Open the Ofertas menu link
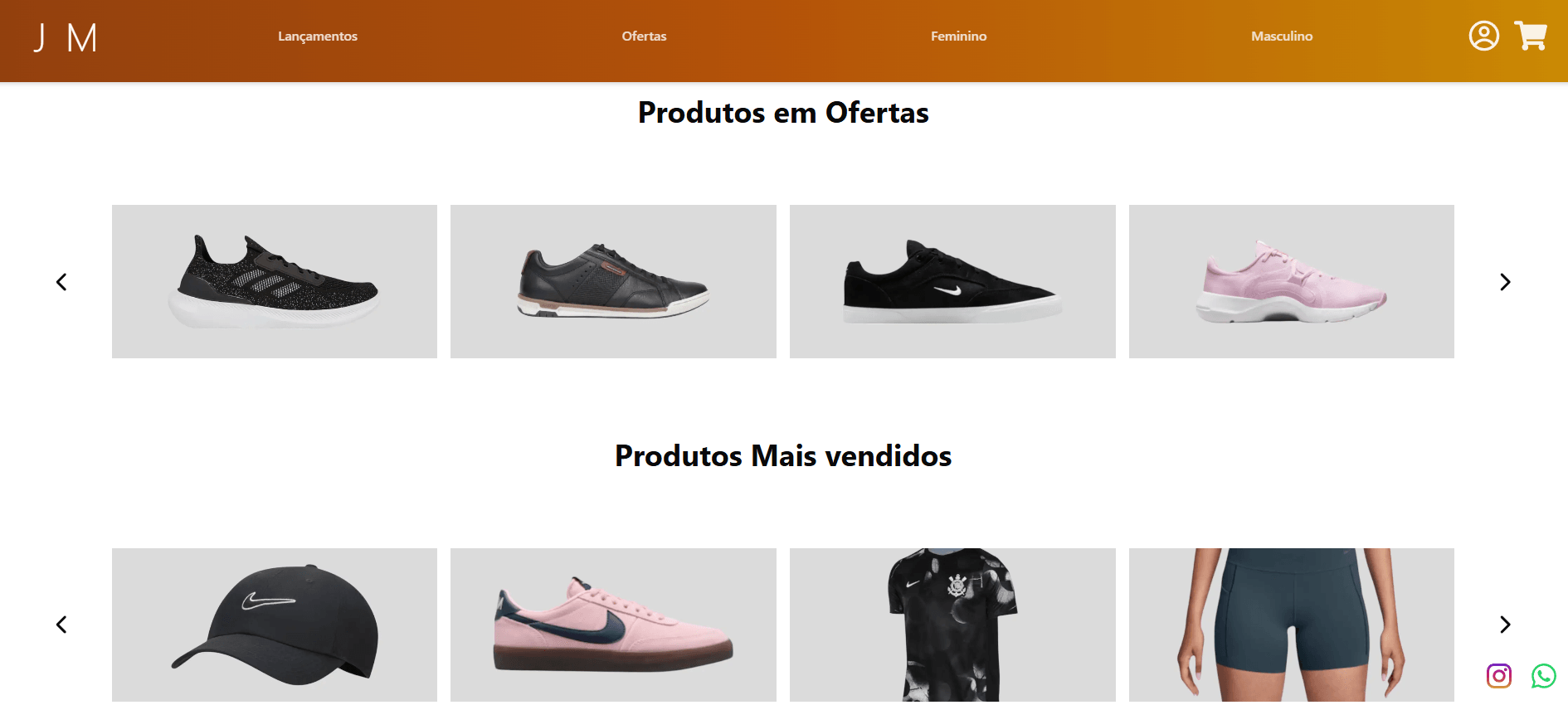The width and height of the screenshot is (1568, 705). click(644, 36)
